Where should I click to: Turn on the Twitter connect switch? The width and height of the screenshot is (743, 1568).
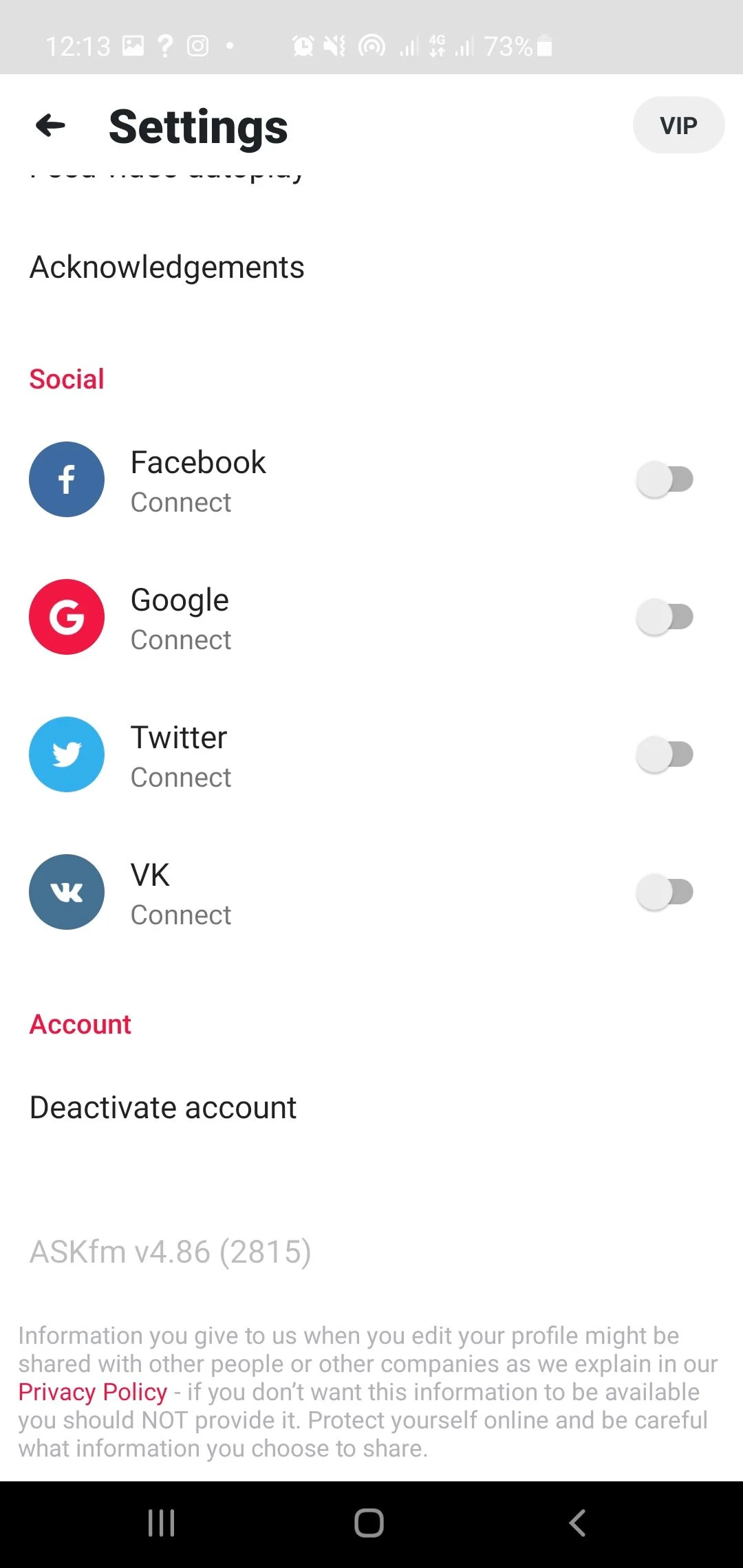click(665, 754)
